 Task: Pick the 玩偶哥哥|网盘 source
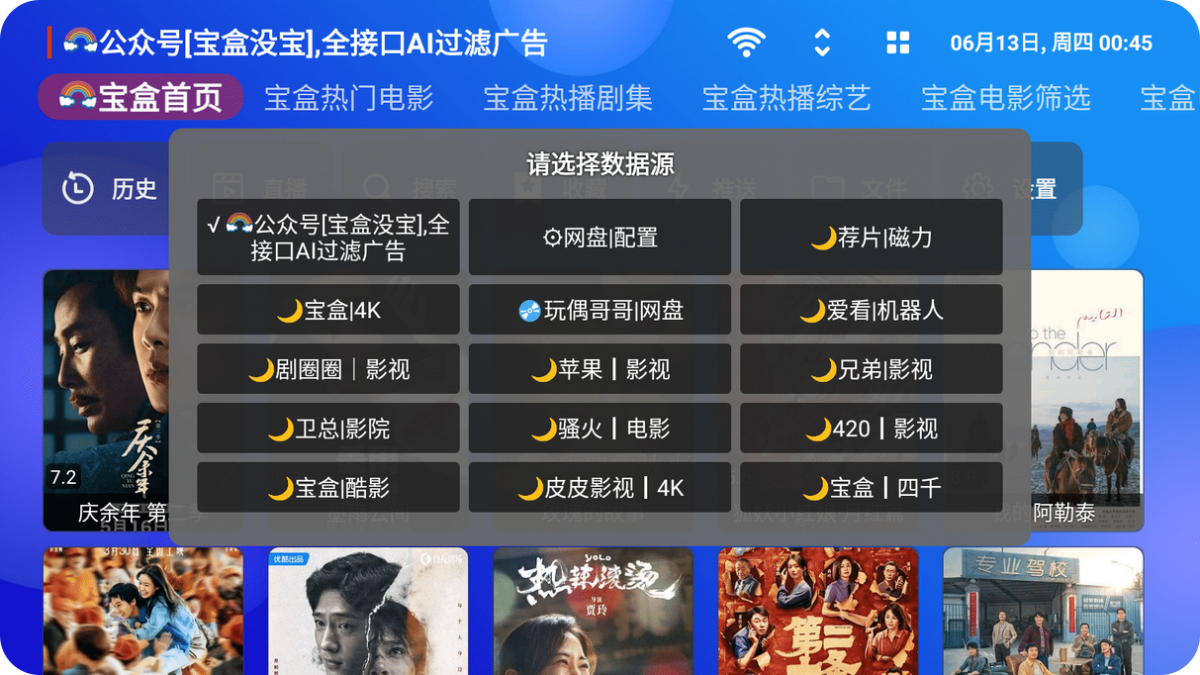click(x=599, y=310)
